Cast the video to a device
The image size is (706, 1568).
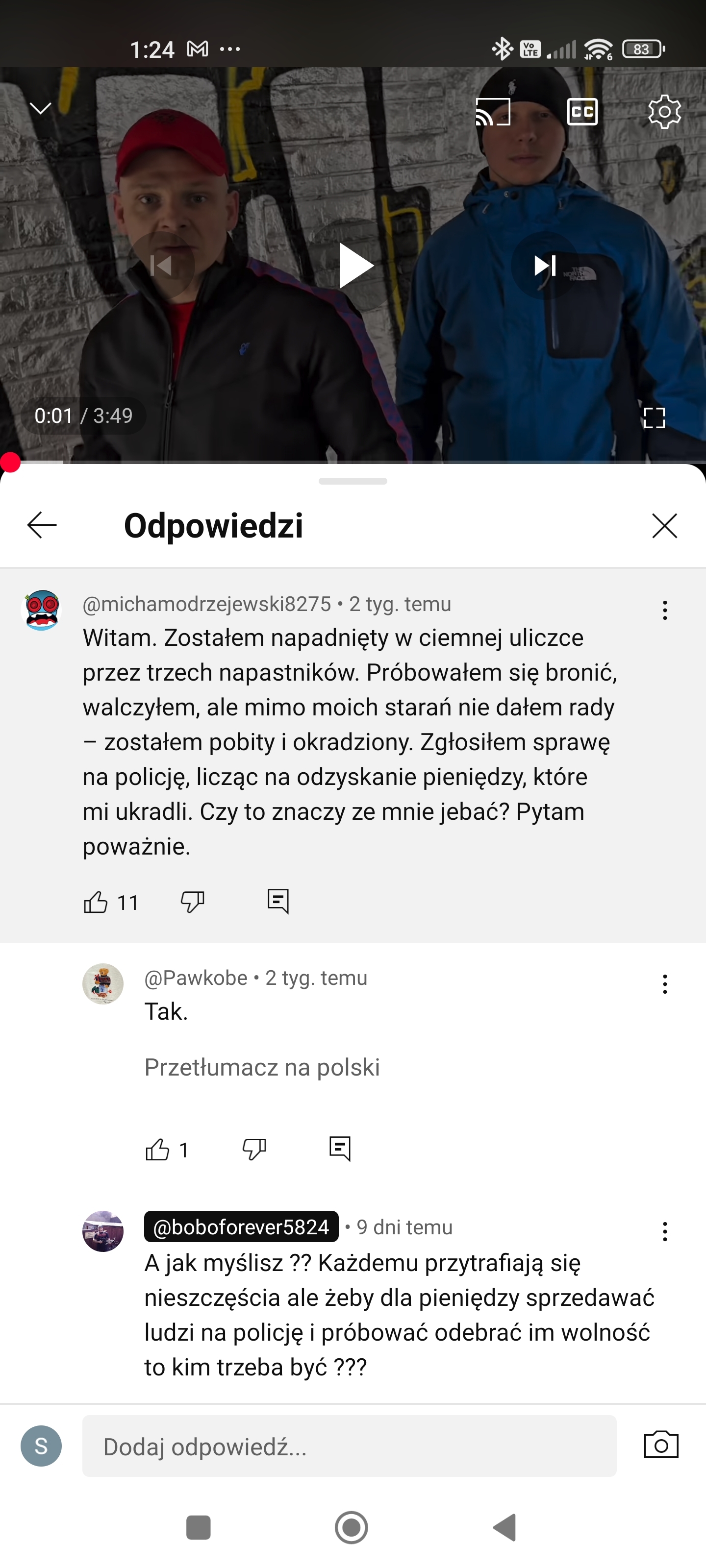click(x=492, y=112)
